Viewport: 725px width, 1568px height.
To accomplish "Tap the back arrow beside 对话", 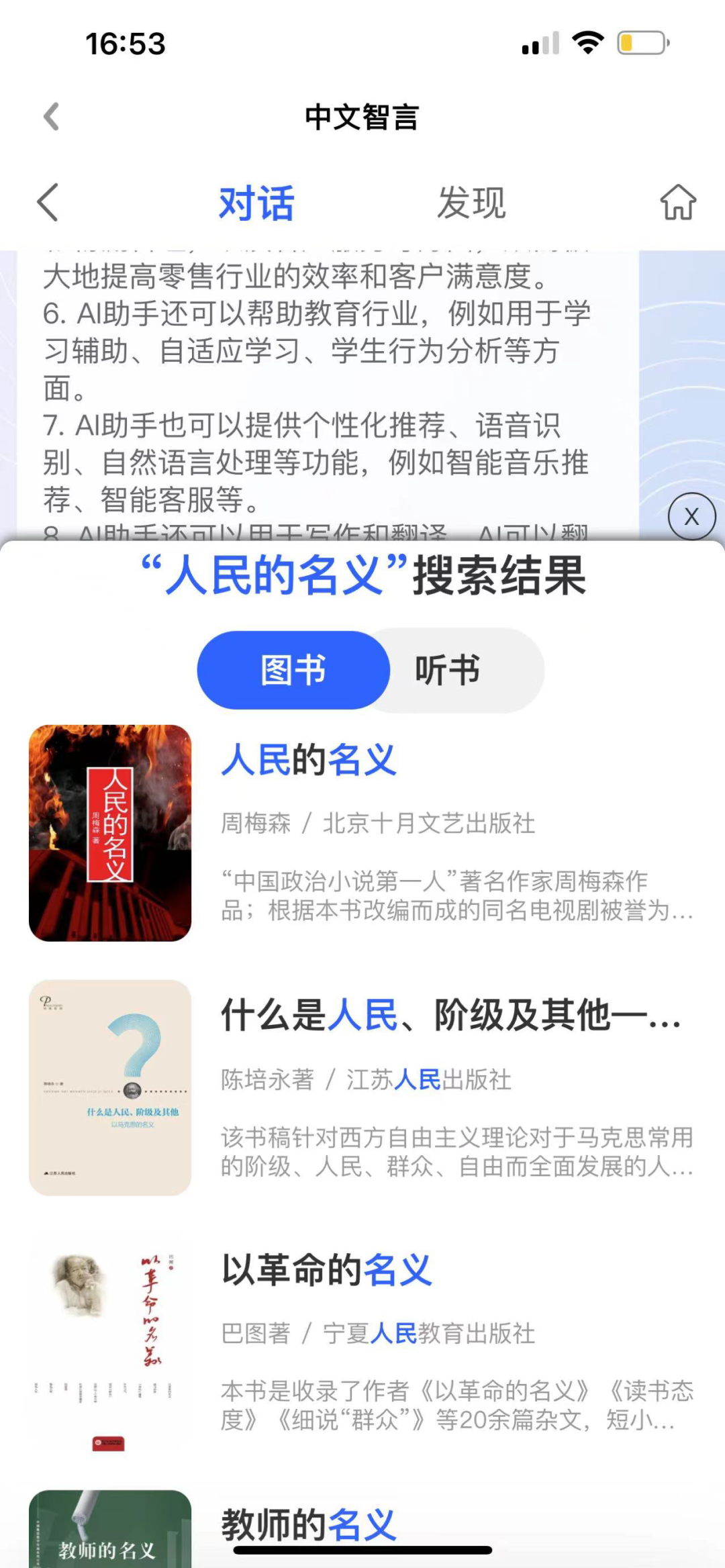I will [x=48, y=202].
